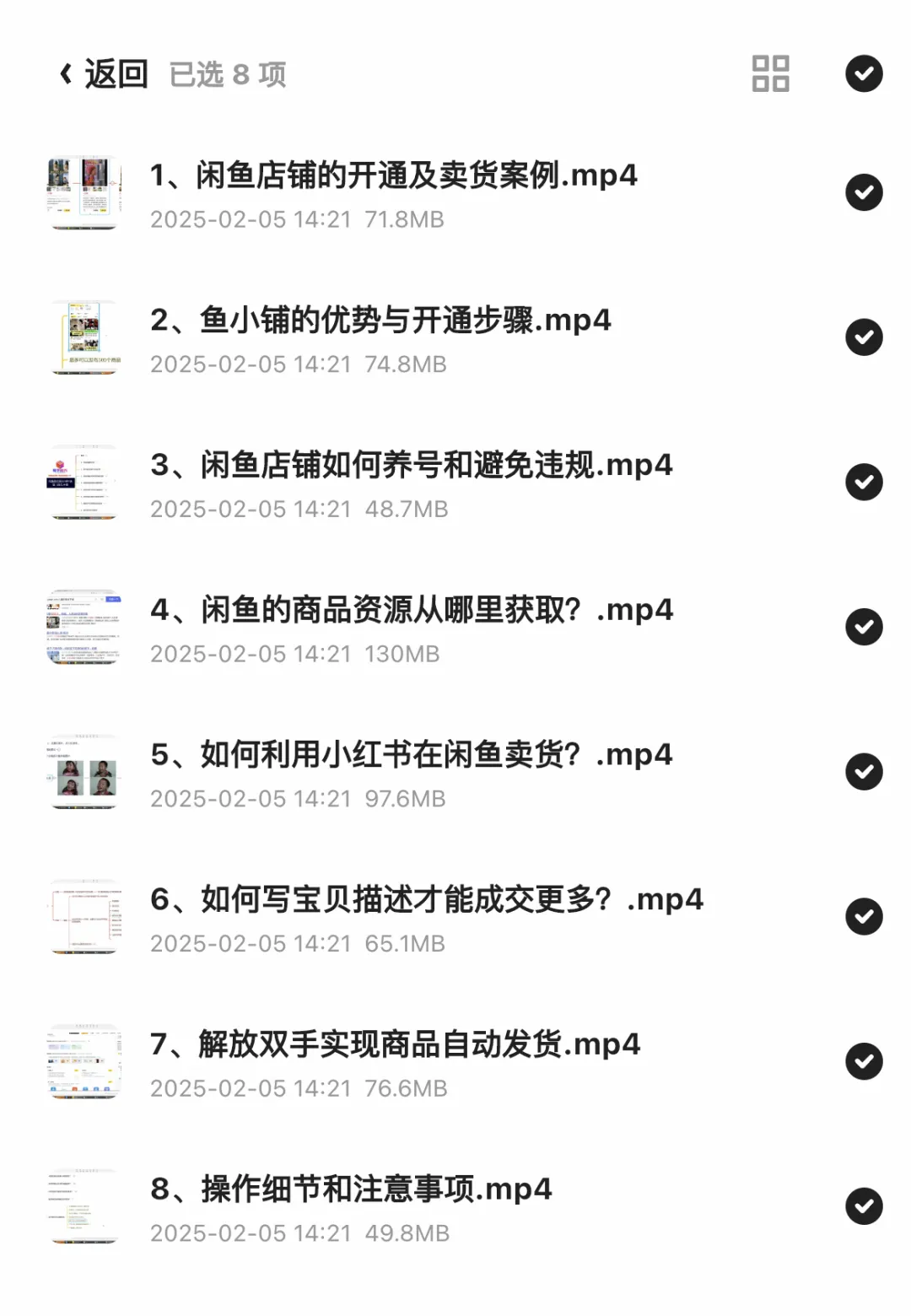This screenshot has width=911, height=1316.
Task: Tap the select-all checkmark at top right
Action: pyautogui.click(x=862, y=73)
